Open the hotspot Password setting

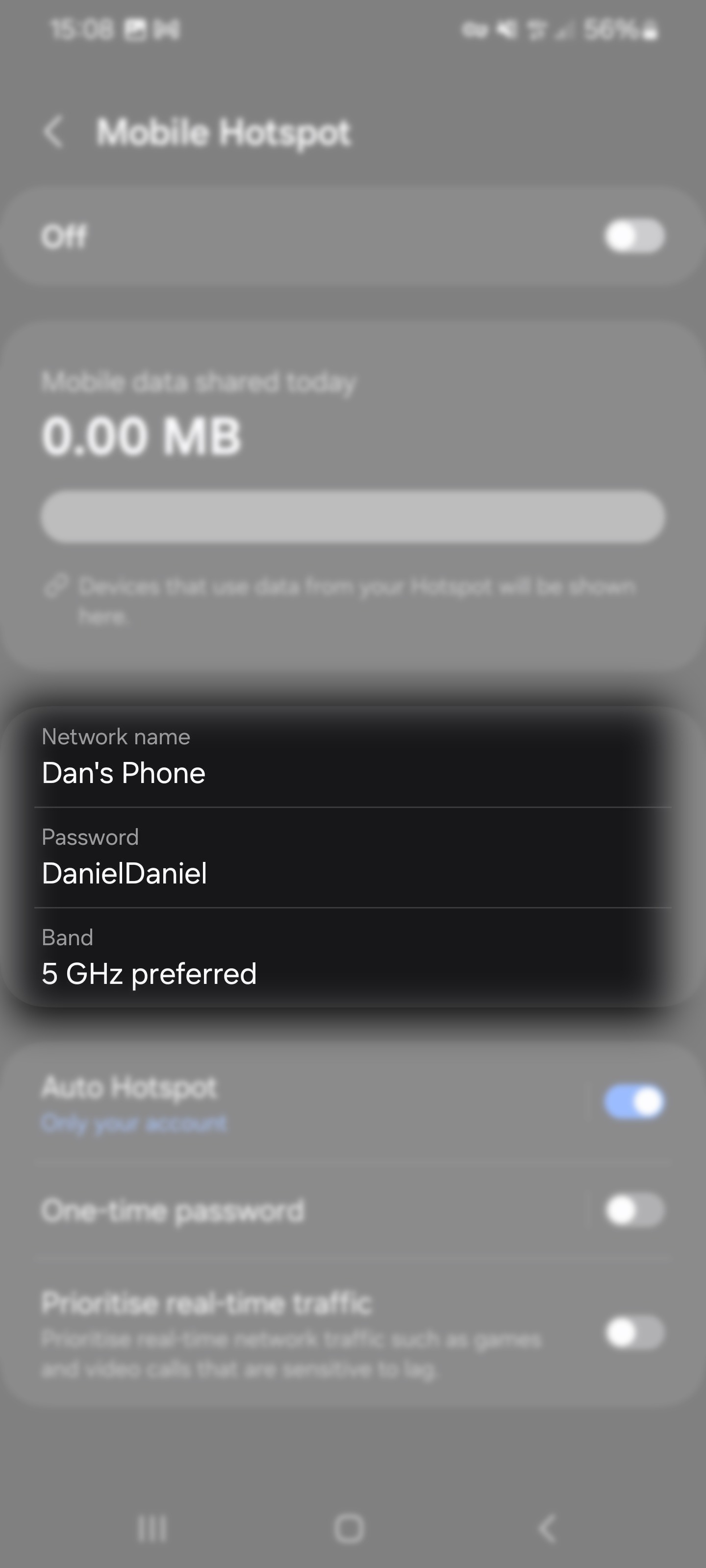353,858
